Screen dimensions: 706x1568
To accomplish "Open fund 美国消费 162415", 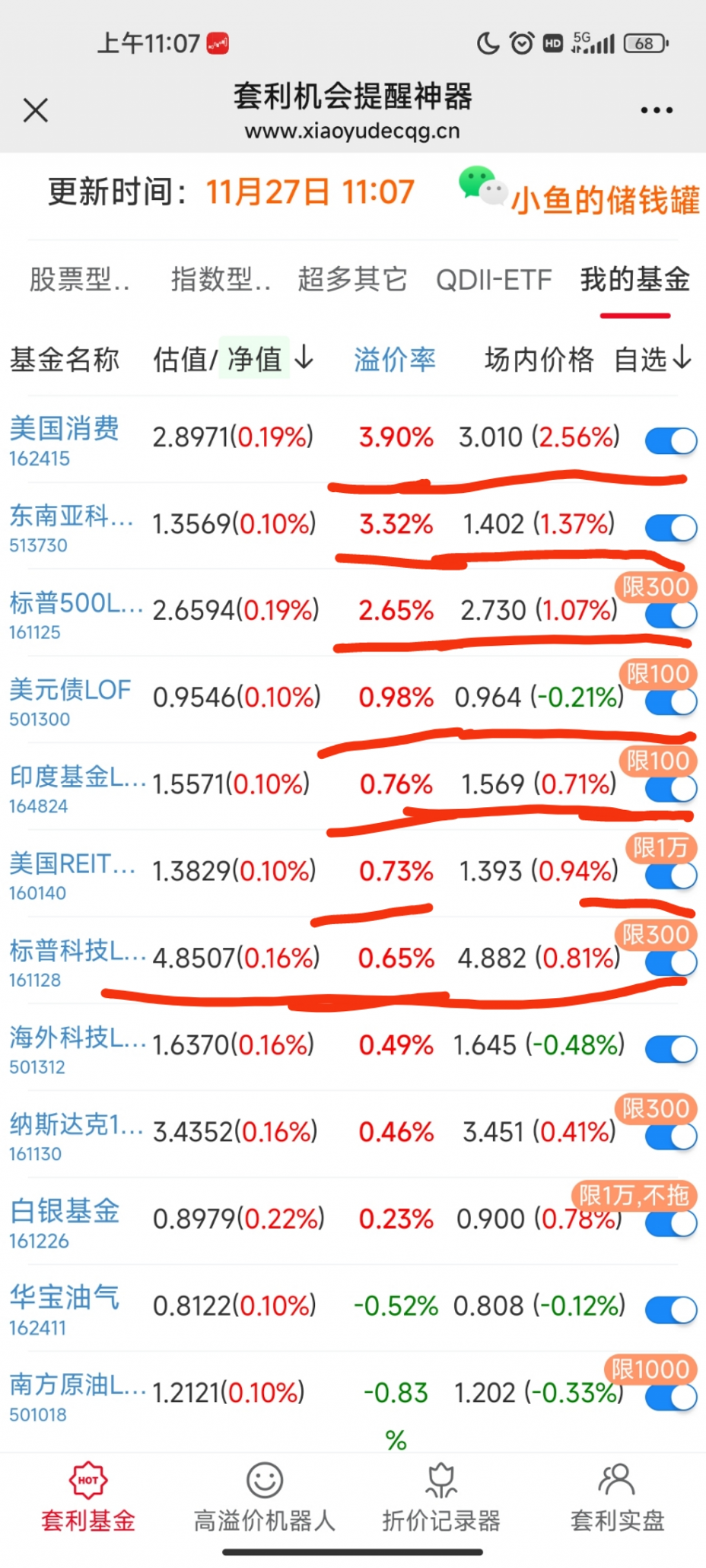I will coord(63,439).
